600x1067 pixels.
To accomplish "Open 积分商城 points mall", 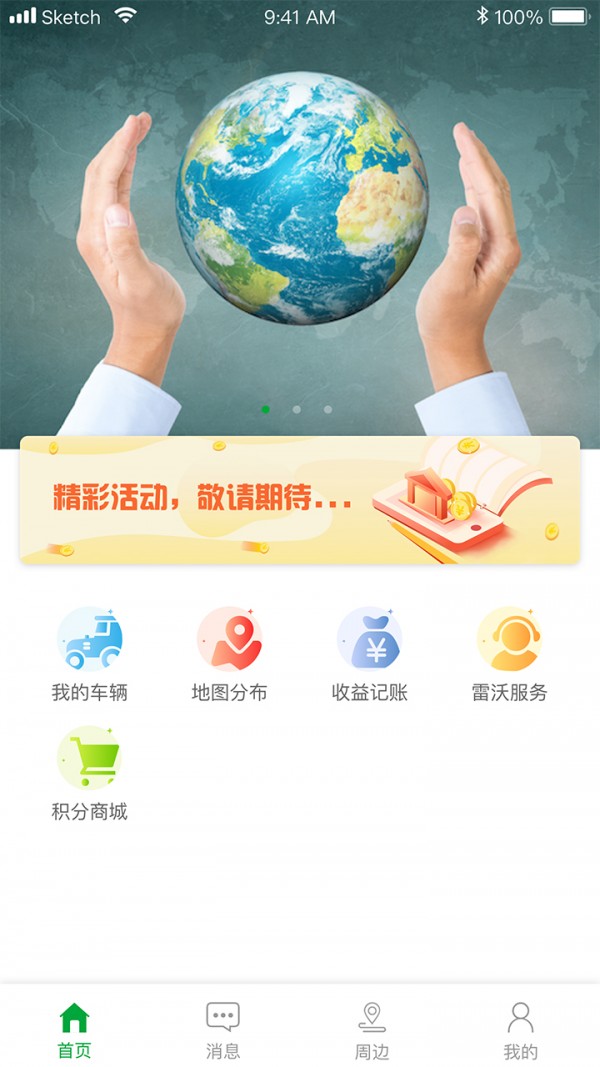I will (89, 773).
